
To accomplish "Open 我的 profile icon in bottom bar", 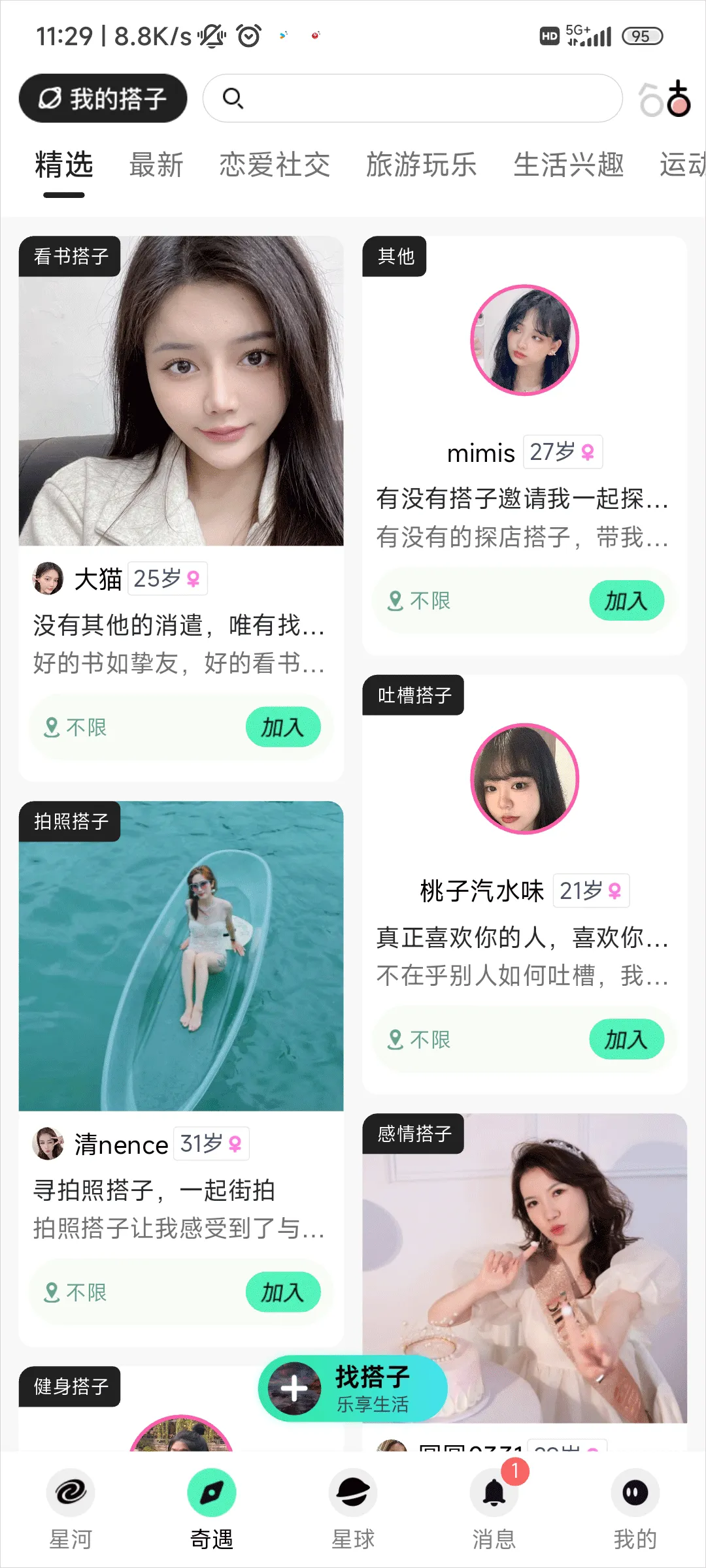I will point(635,1493).
